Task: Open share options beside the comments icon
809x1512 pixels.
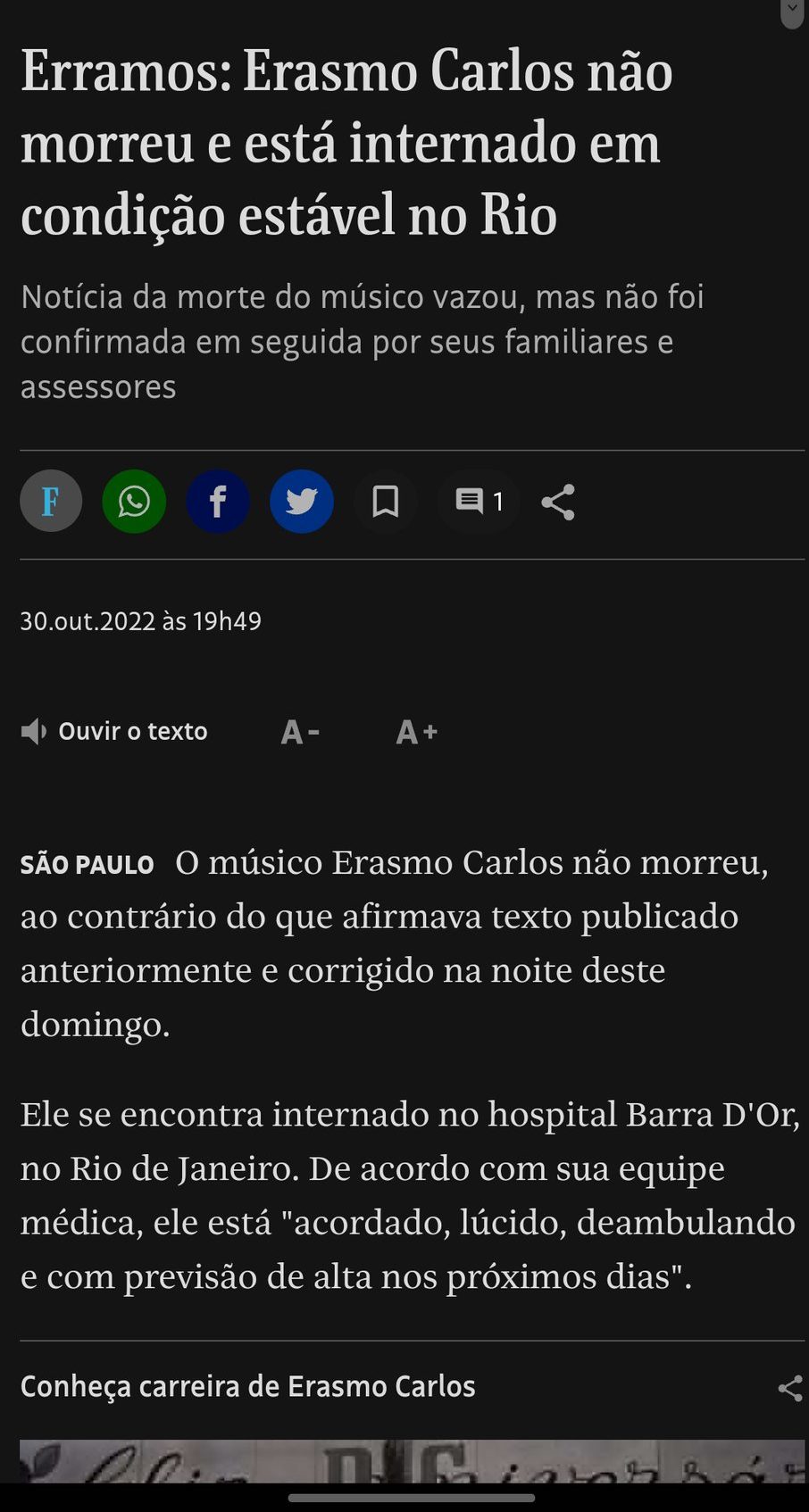Action: click(x=558, y=502)
